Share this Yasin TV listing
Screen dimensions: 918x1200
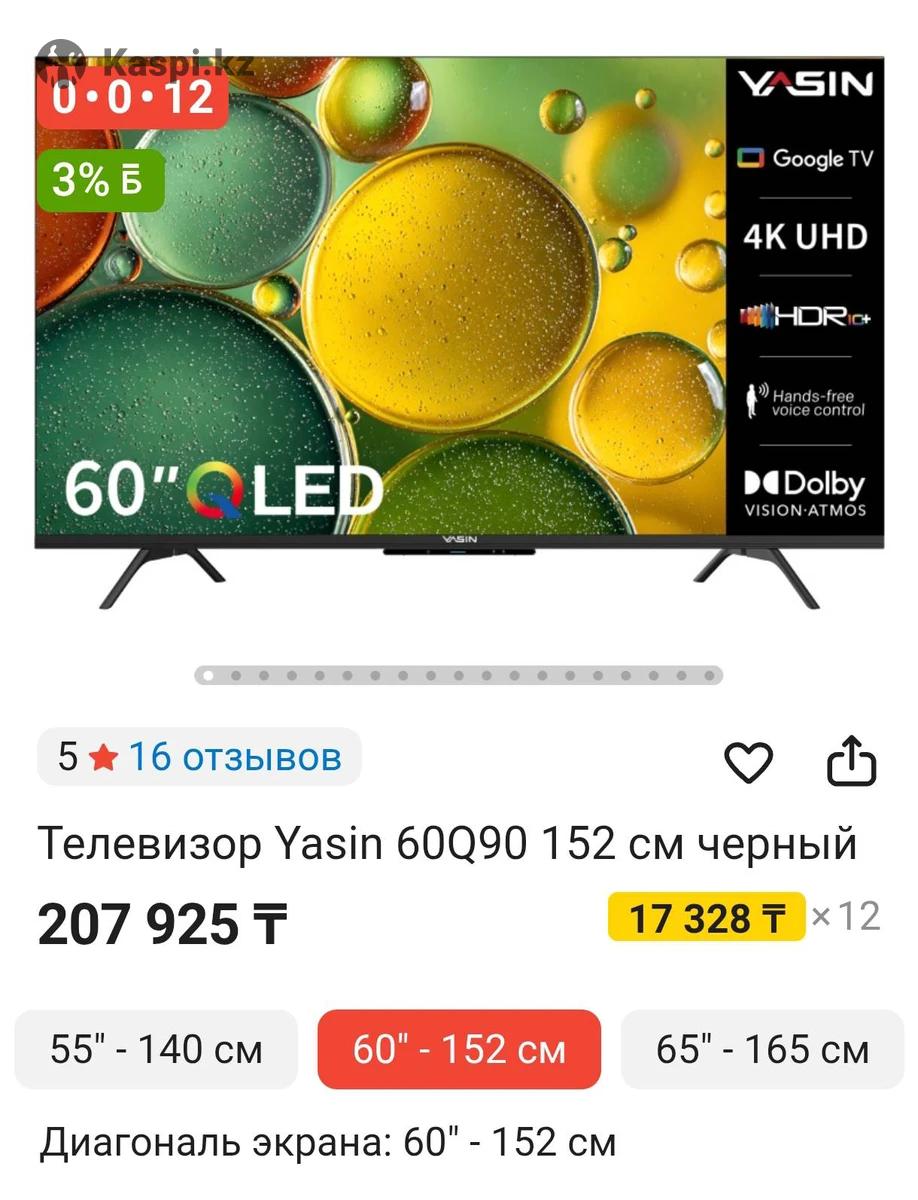click(851, 764)
